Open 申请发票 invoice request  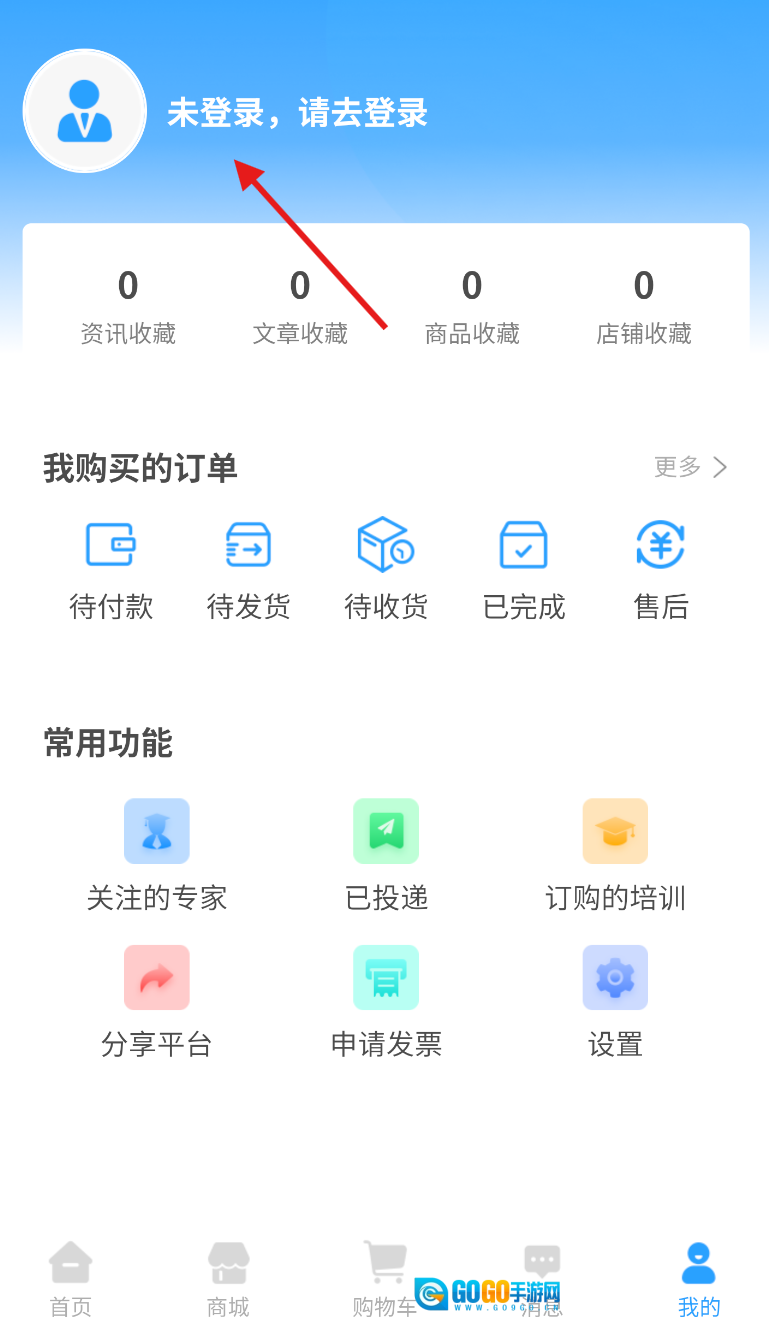[x=386, y=1001]
